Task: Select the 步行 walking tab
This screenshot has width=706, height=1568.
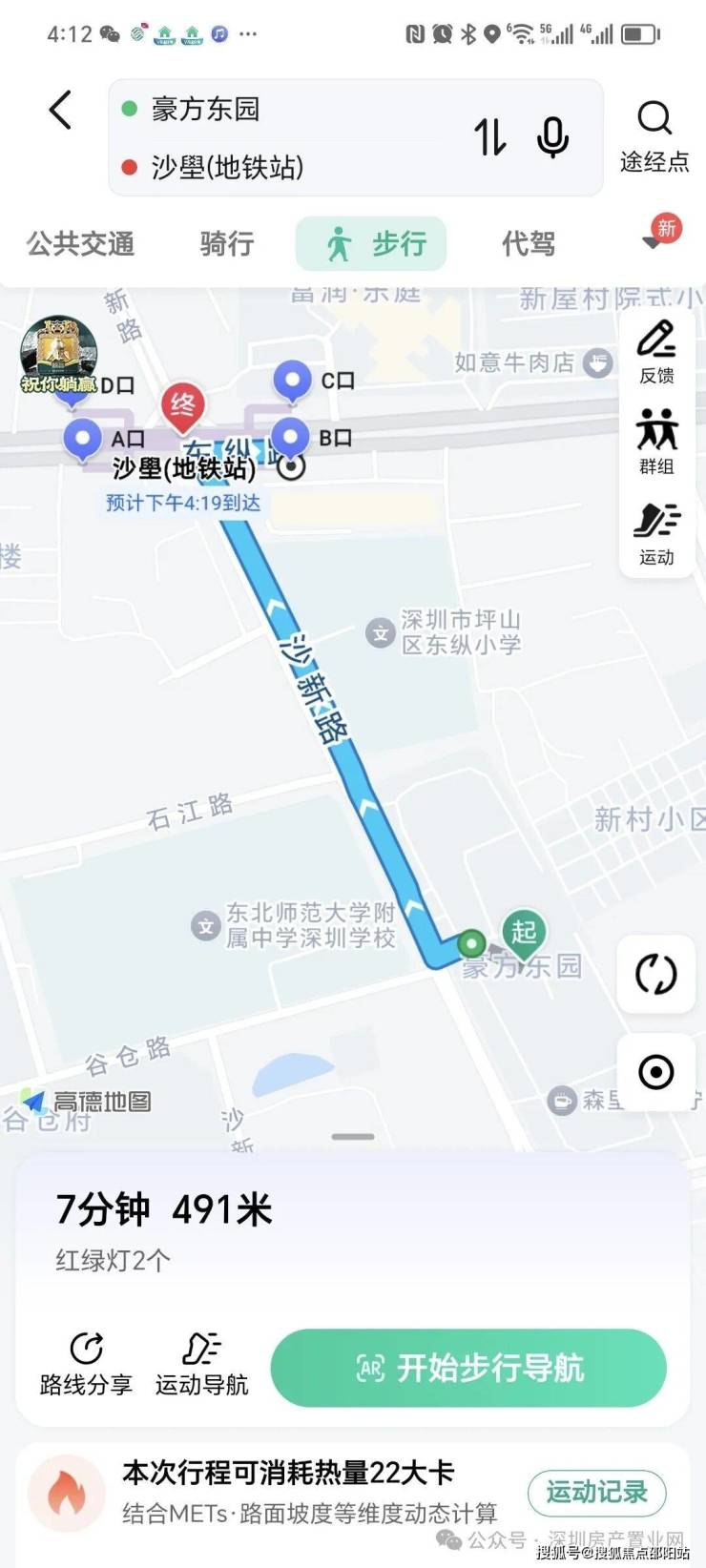Action: pos(372,244)
